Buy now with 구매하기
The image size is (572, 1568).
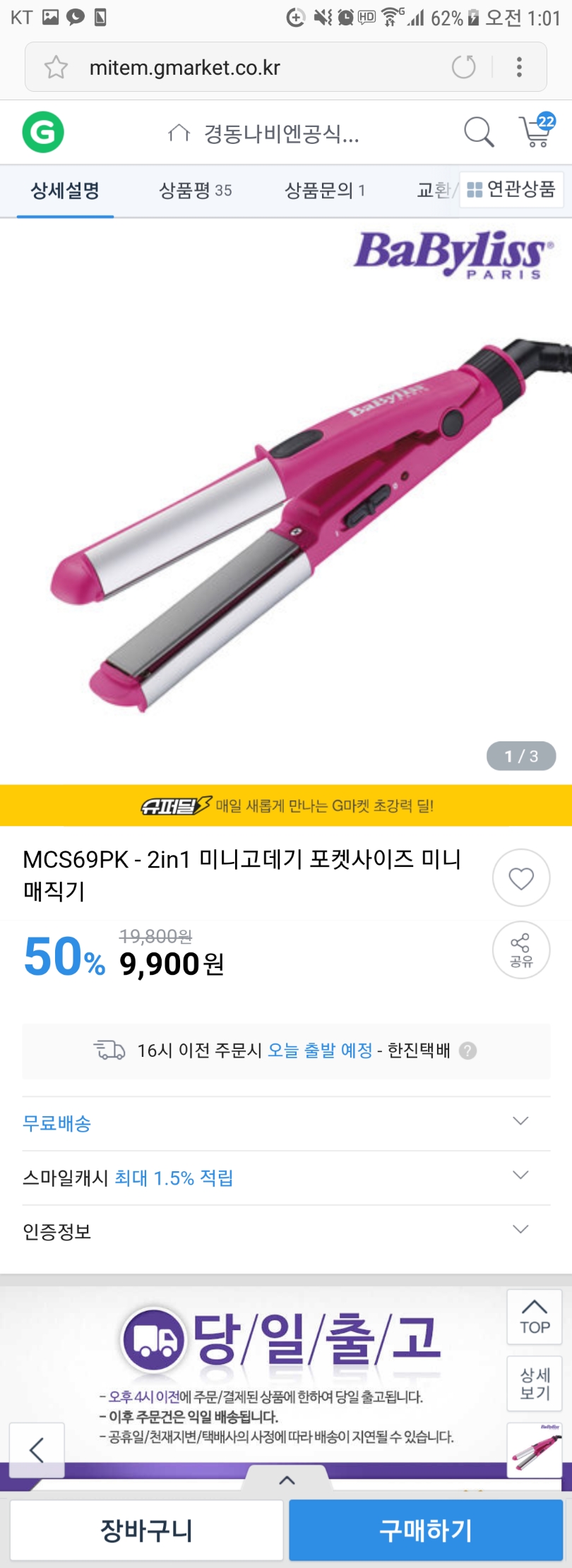pyautogui.click(x=426, y=1530)
